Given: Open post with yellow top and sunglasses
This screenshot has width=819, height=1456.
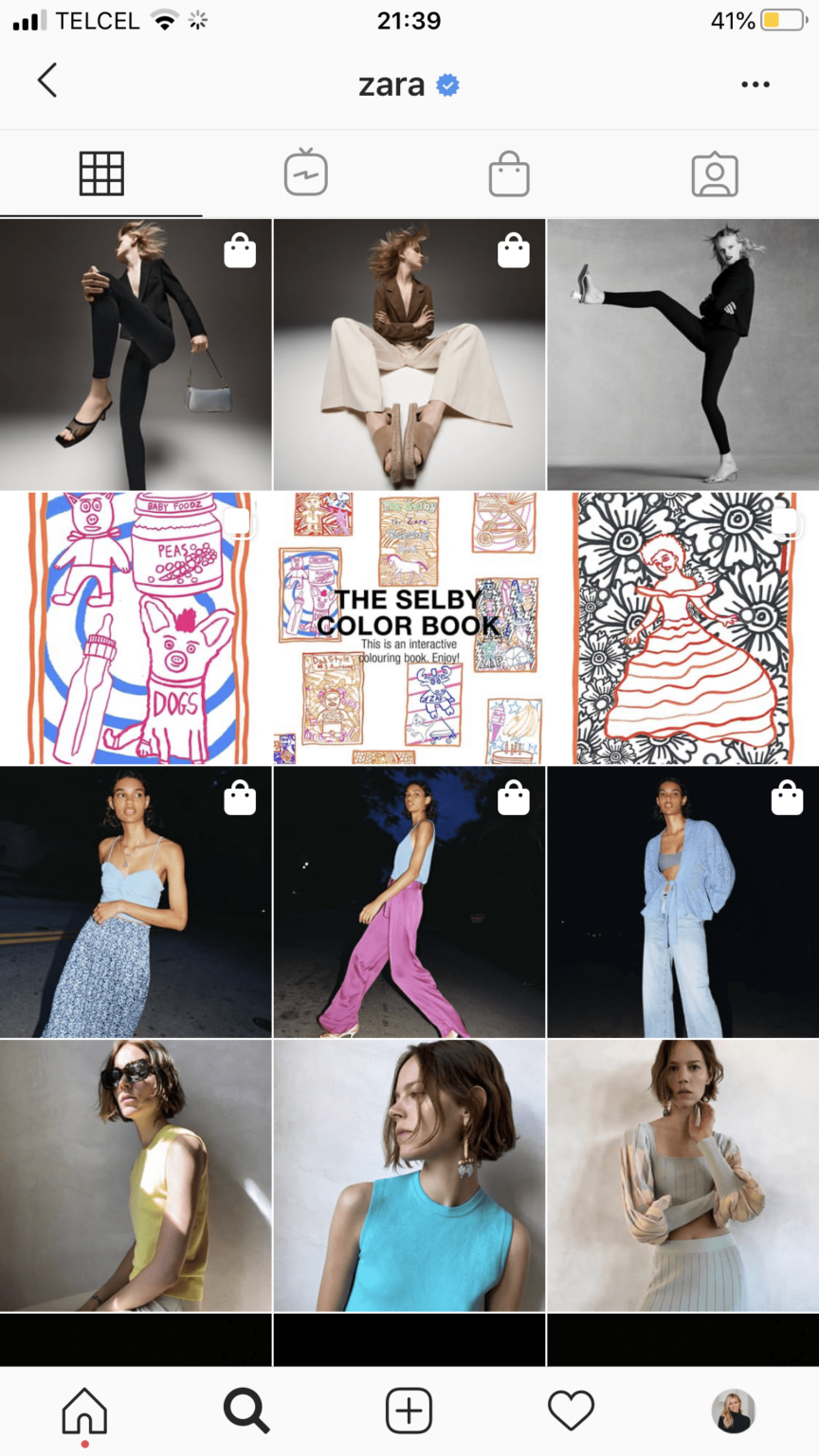Looking at the screenshot, I should 136,1175.
